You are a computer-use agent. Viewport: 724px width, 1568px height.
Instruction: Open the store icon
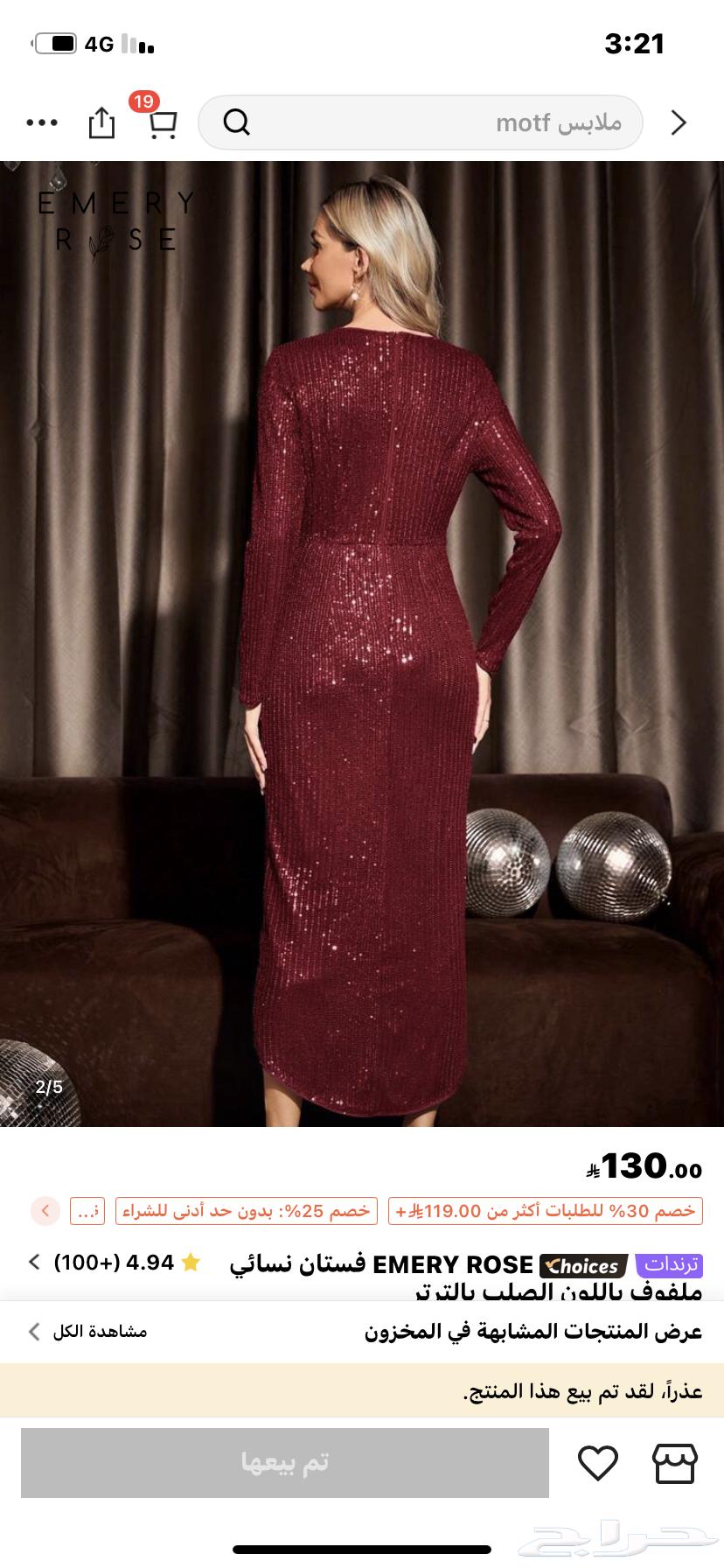pos(675,1463)
